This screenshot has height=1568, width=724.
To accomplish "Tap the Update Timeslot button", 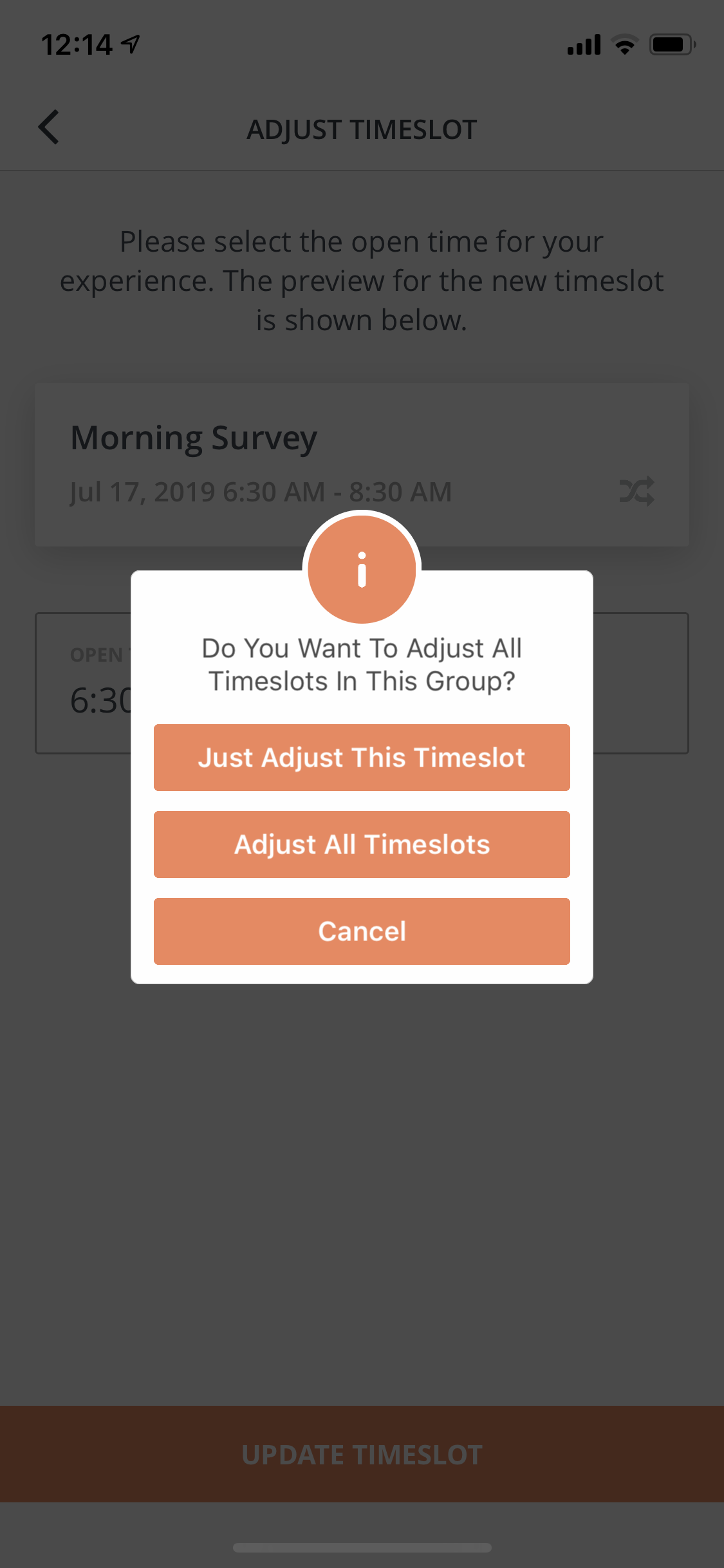I will coord(362,1454).
